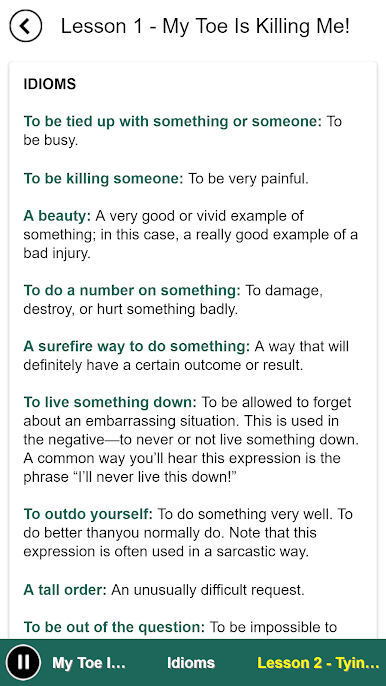The width and height of the screenshot is (386, 686).
Task: Open Lesson 2 from the bottom bar
Action: click(x=318, y=663)
